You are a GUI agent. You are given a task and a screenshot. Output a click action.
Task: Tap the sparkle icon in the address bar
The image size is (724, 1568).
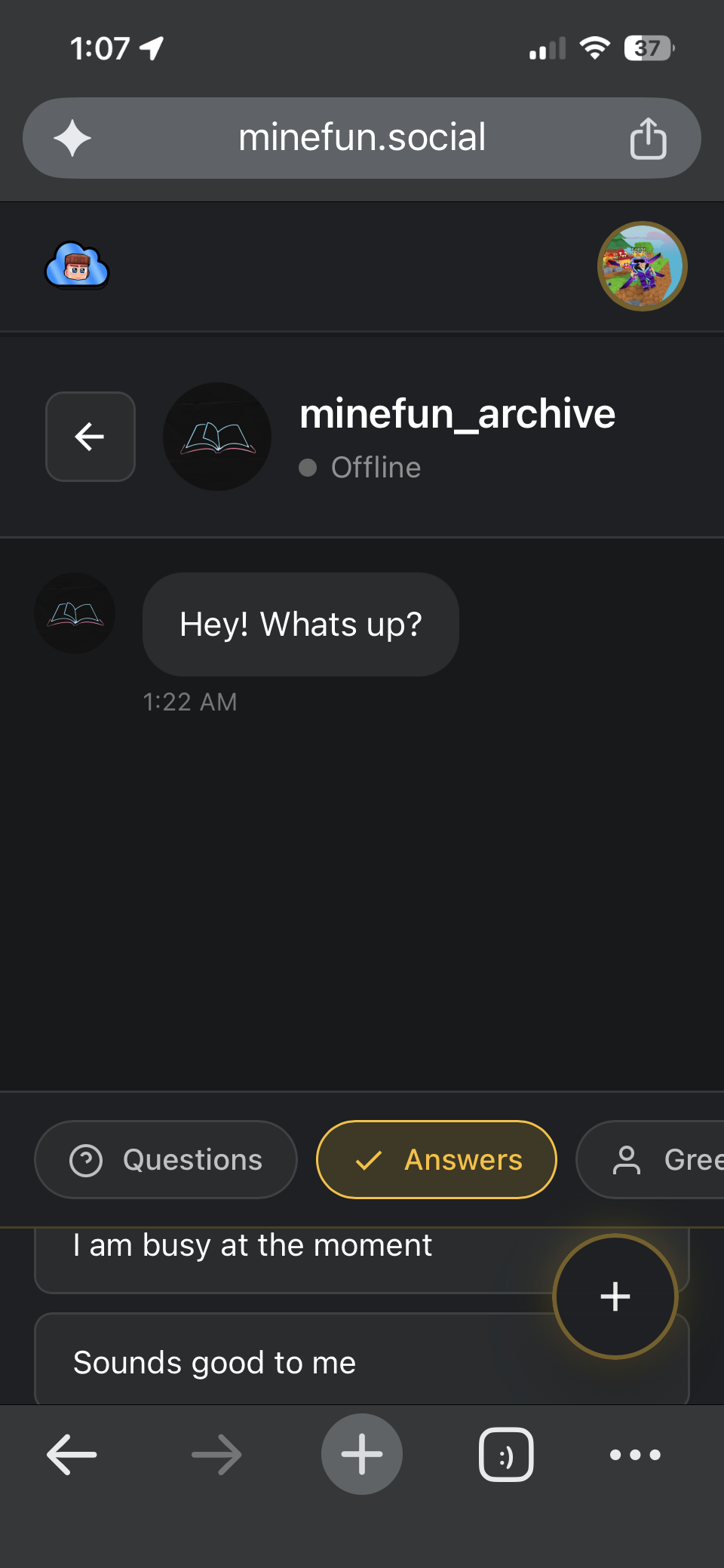72,138
